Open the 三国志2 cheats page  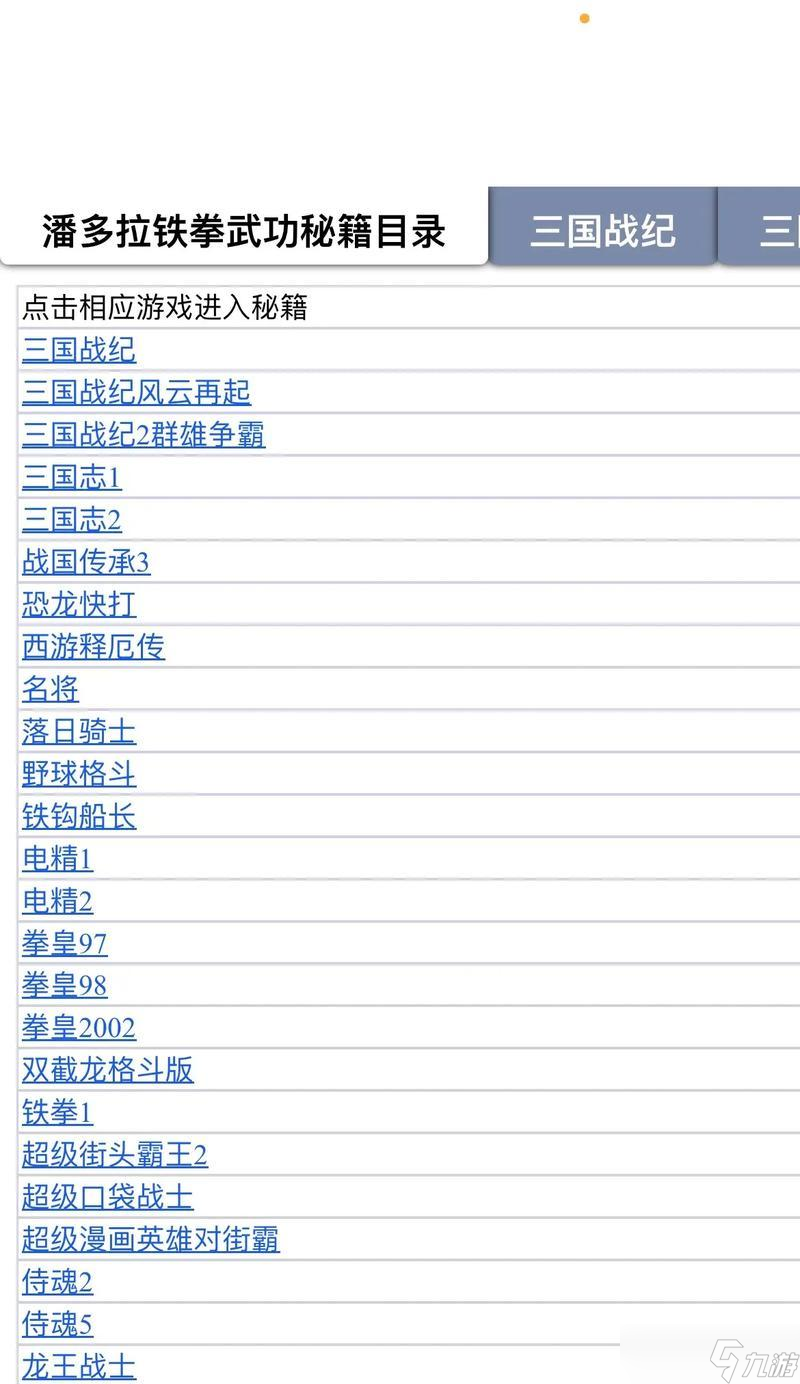point(70,520)
